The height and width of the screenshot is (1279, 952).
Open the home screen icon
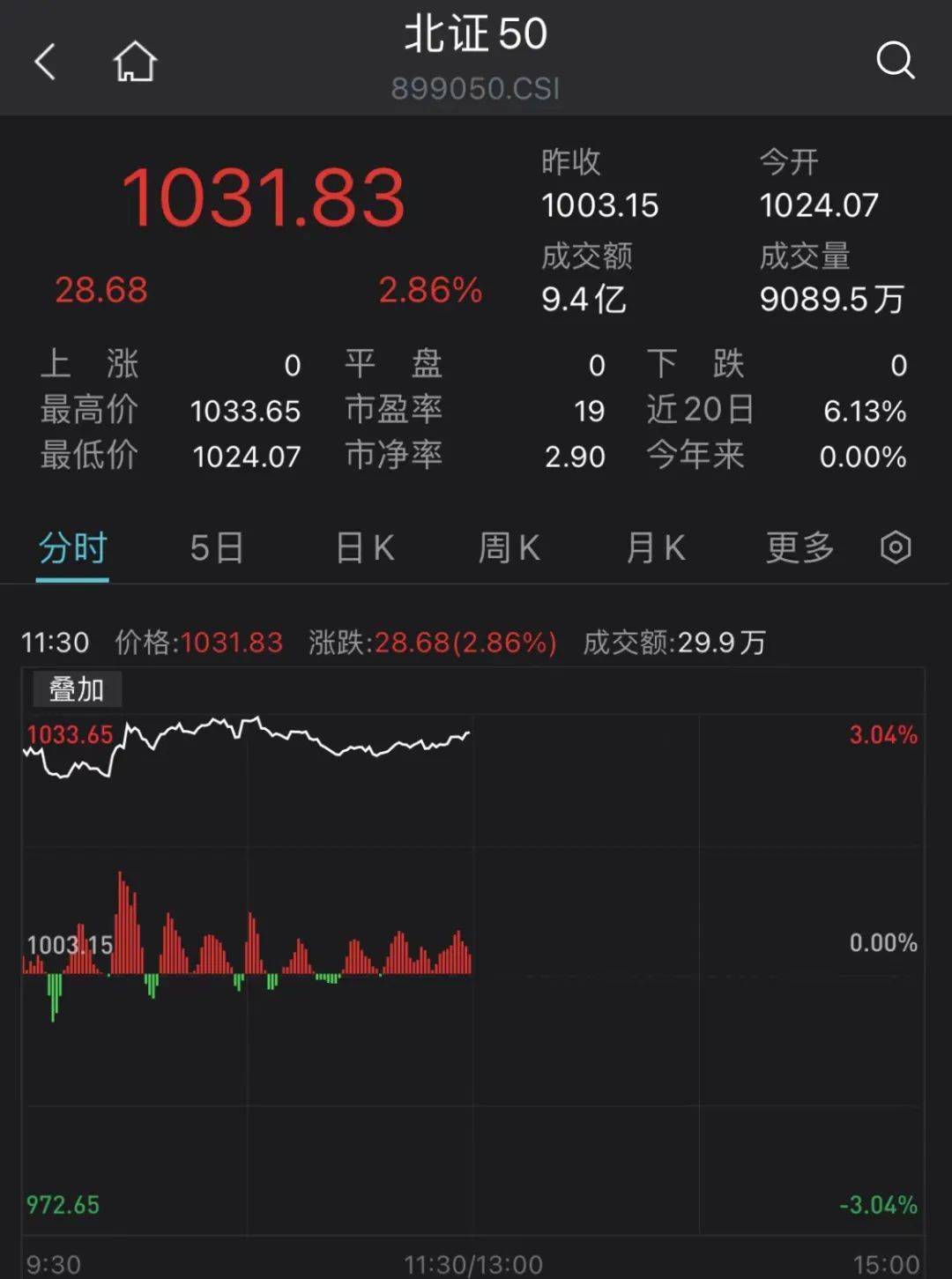click(x=134, y=60)
